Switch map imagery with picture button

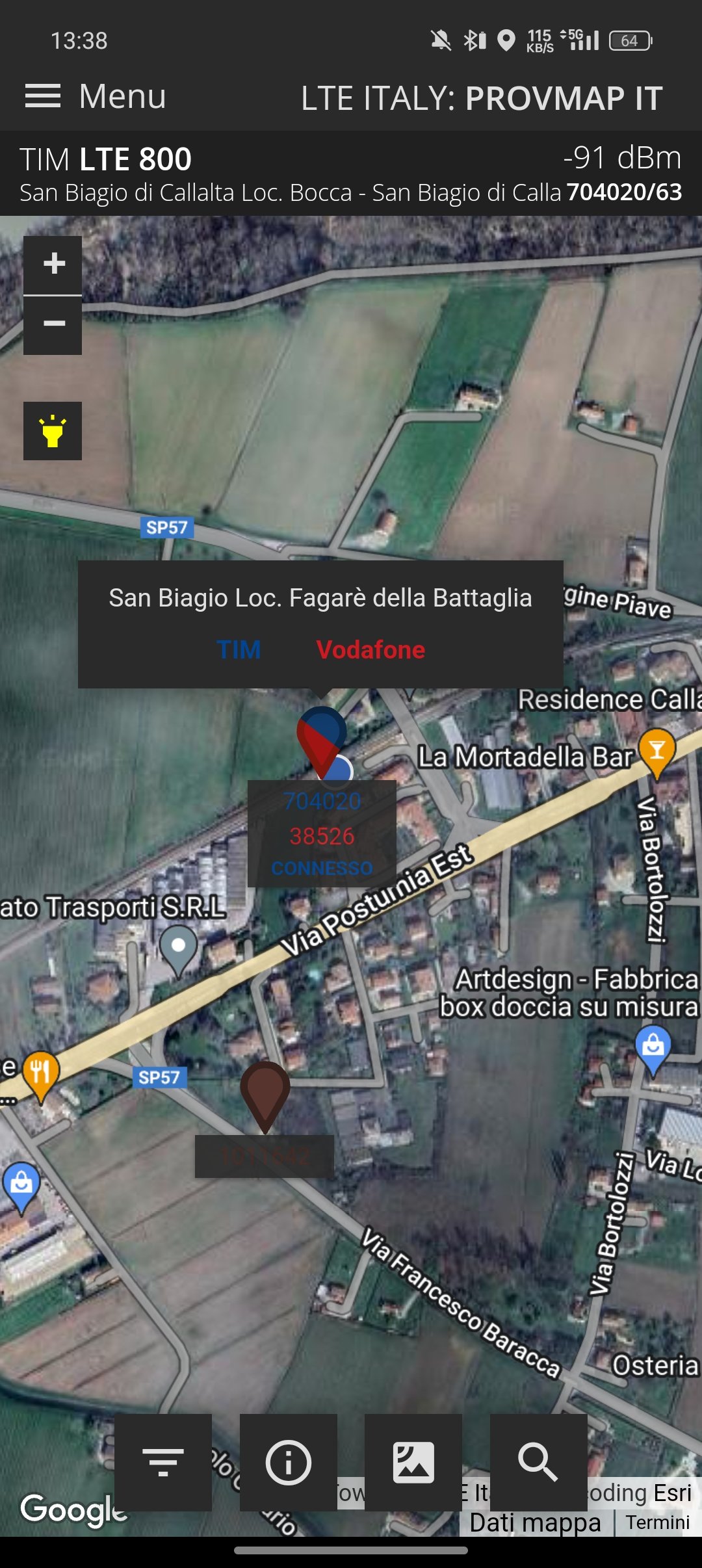pos(413,1462)
